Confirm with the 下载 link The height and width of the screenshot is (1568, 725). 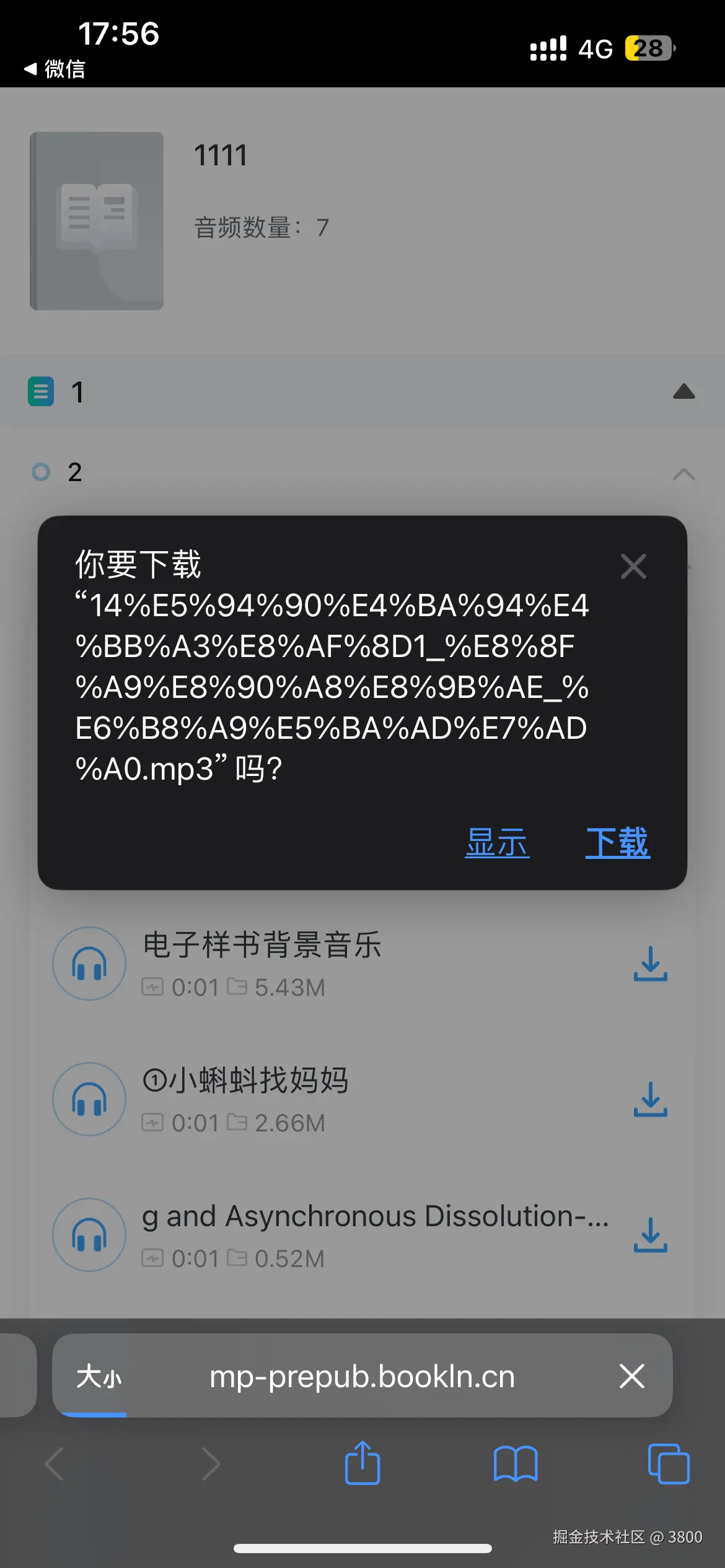[617, 843]
